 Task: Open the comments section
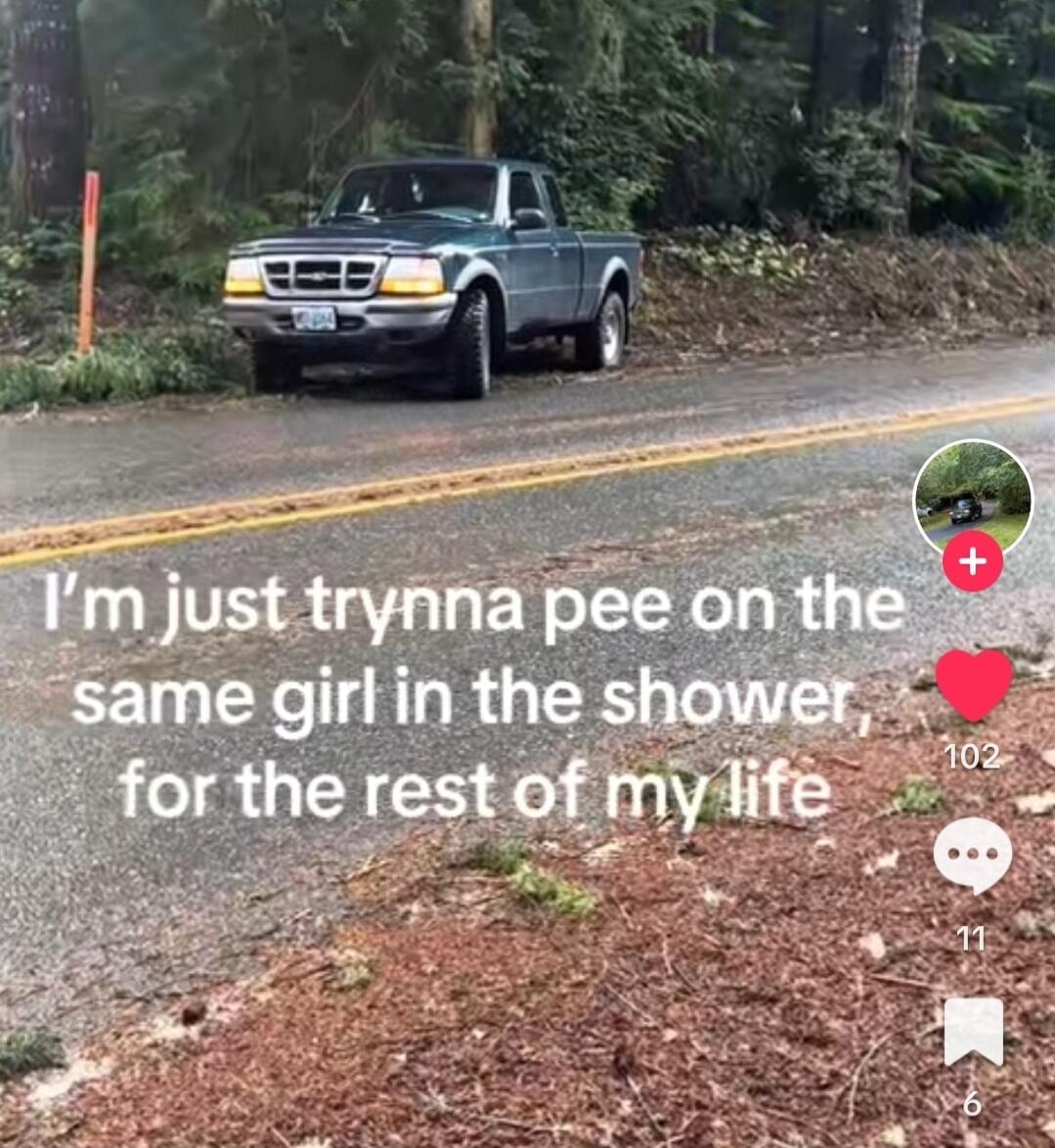click(972, 855)
